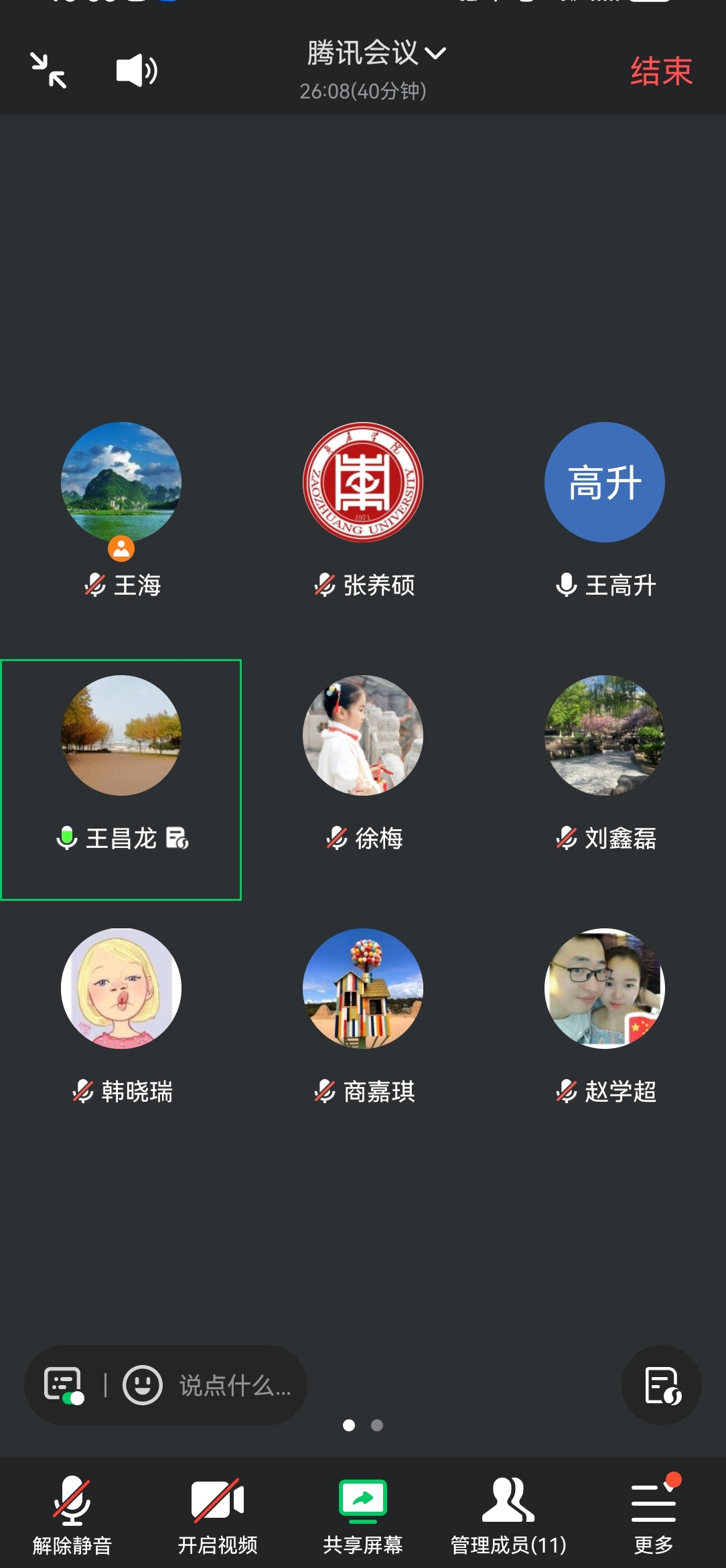Open the floating notes button

(662, 1384)
